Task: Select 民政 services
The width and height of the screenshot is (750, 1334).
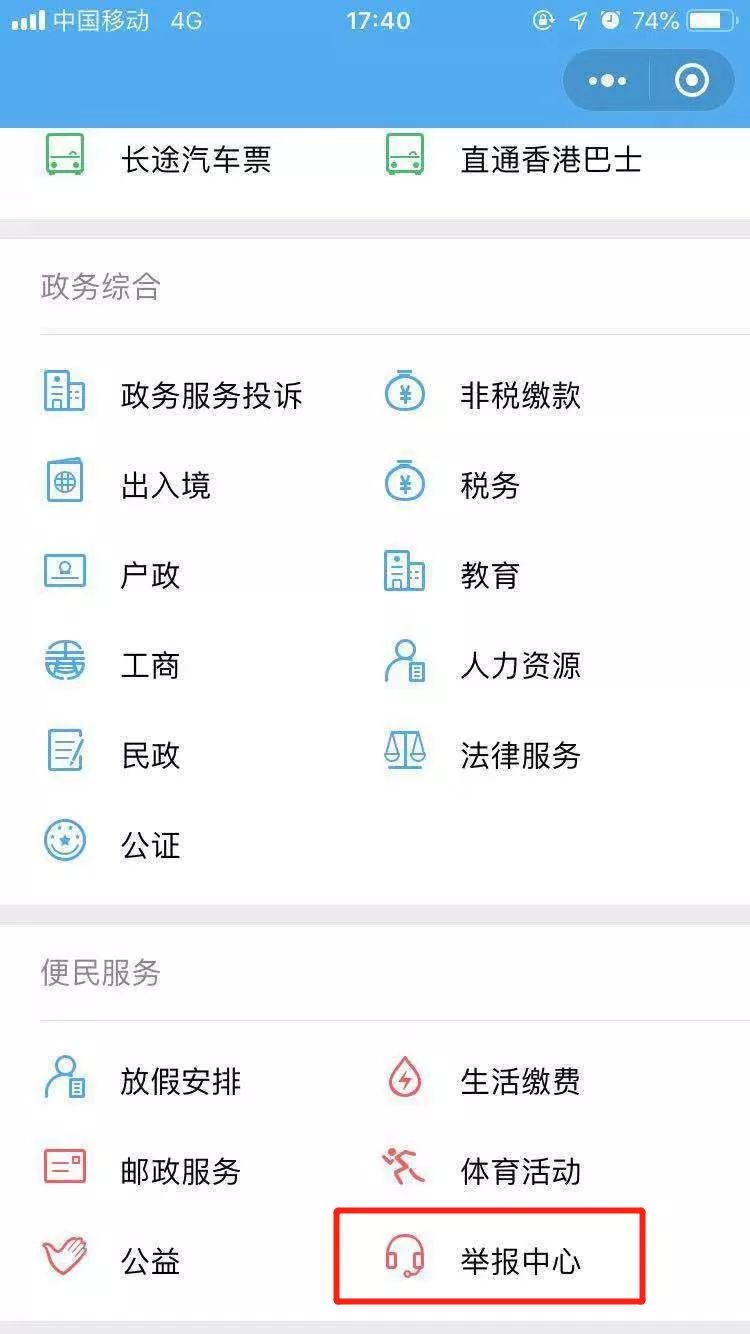Action: pos(113,755)
